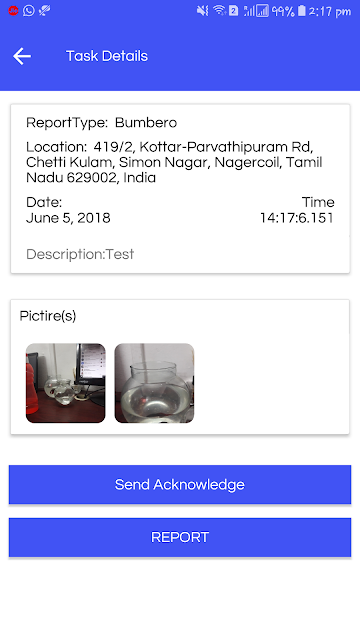360x640 pixels.
Task: Open the first picture of the desk
Action: tap(66, 383)
